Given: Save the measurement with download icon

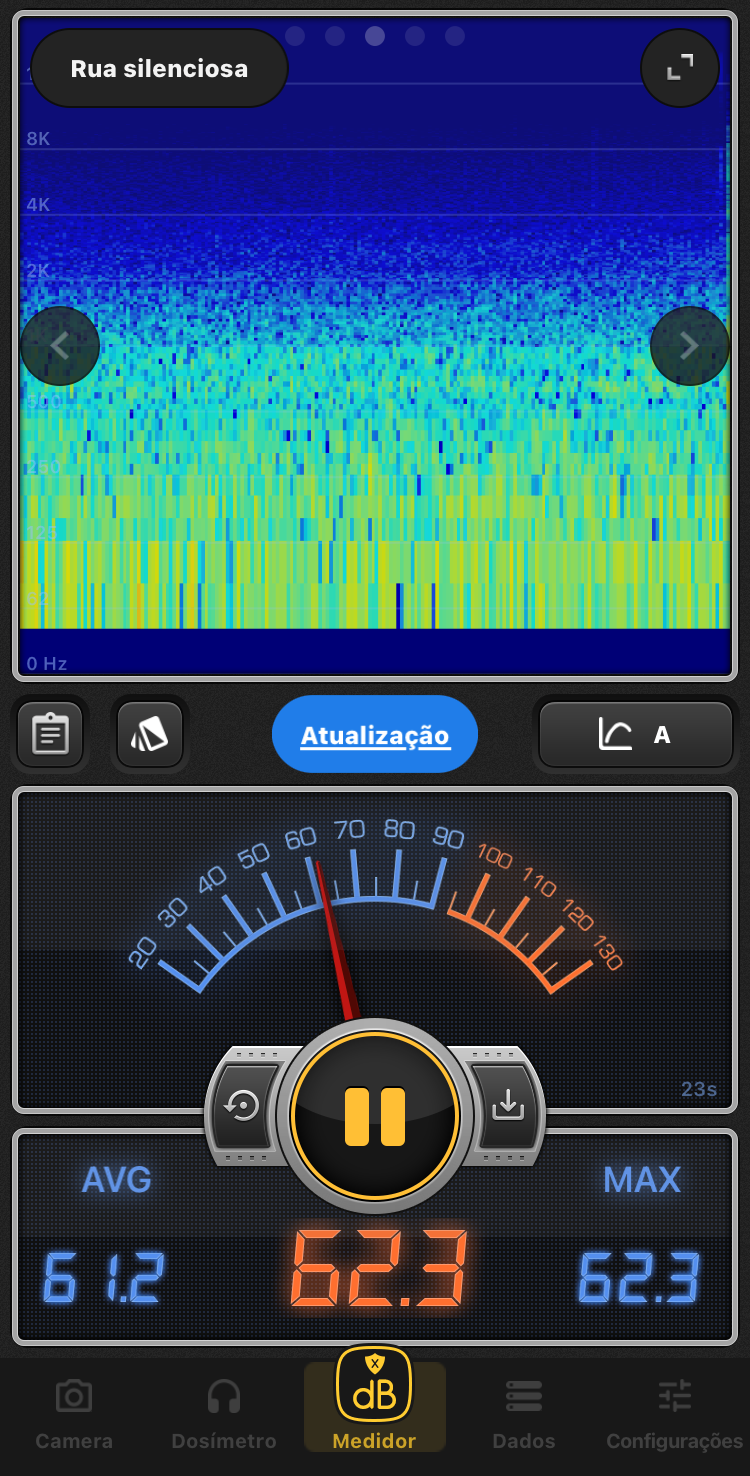Looking at the screenshot, I should click(x=508, y=1107).
